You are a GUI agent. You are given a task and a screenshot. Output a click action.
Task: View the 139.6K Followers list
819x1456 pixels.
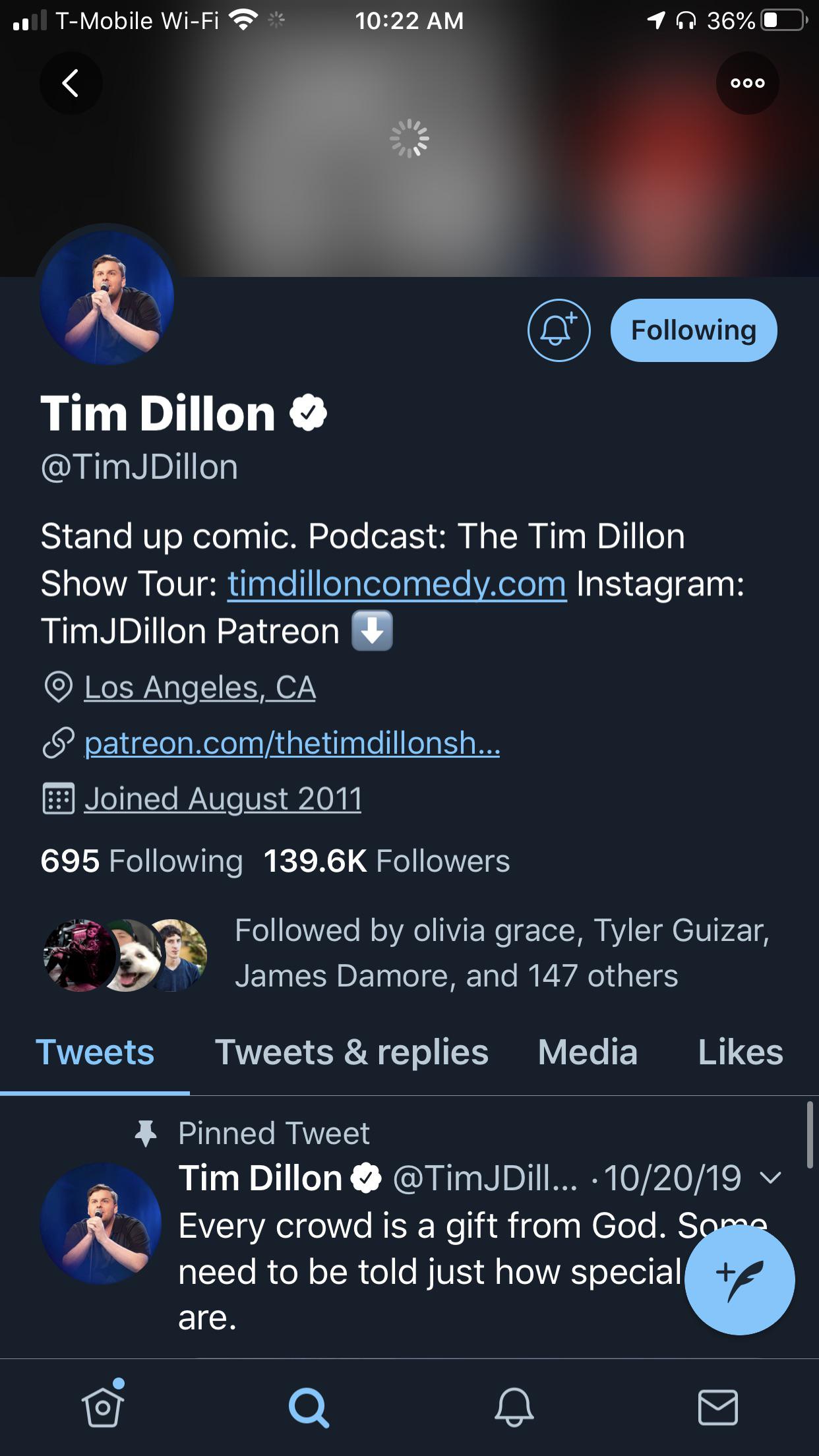click(387, 861)
